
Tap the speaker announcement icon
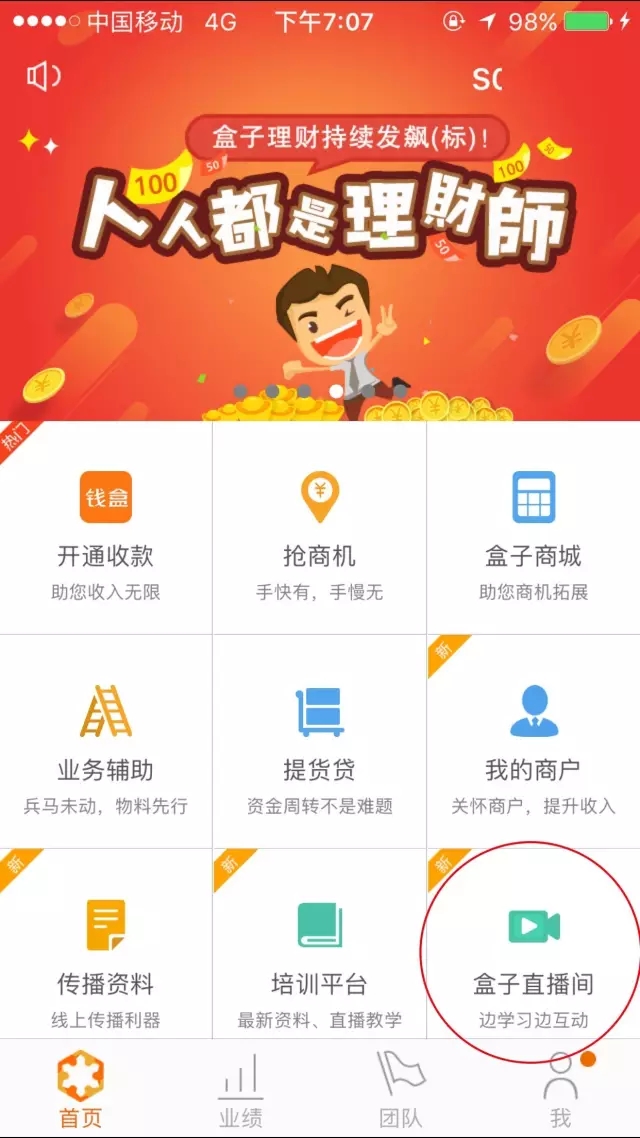click(43, 77)
